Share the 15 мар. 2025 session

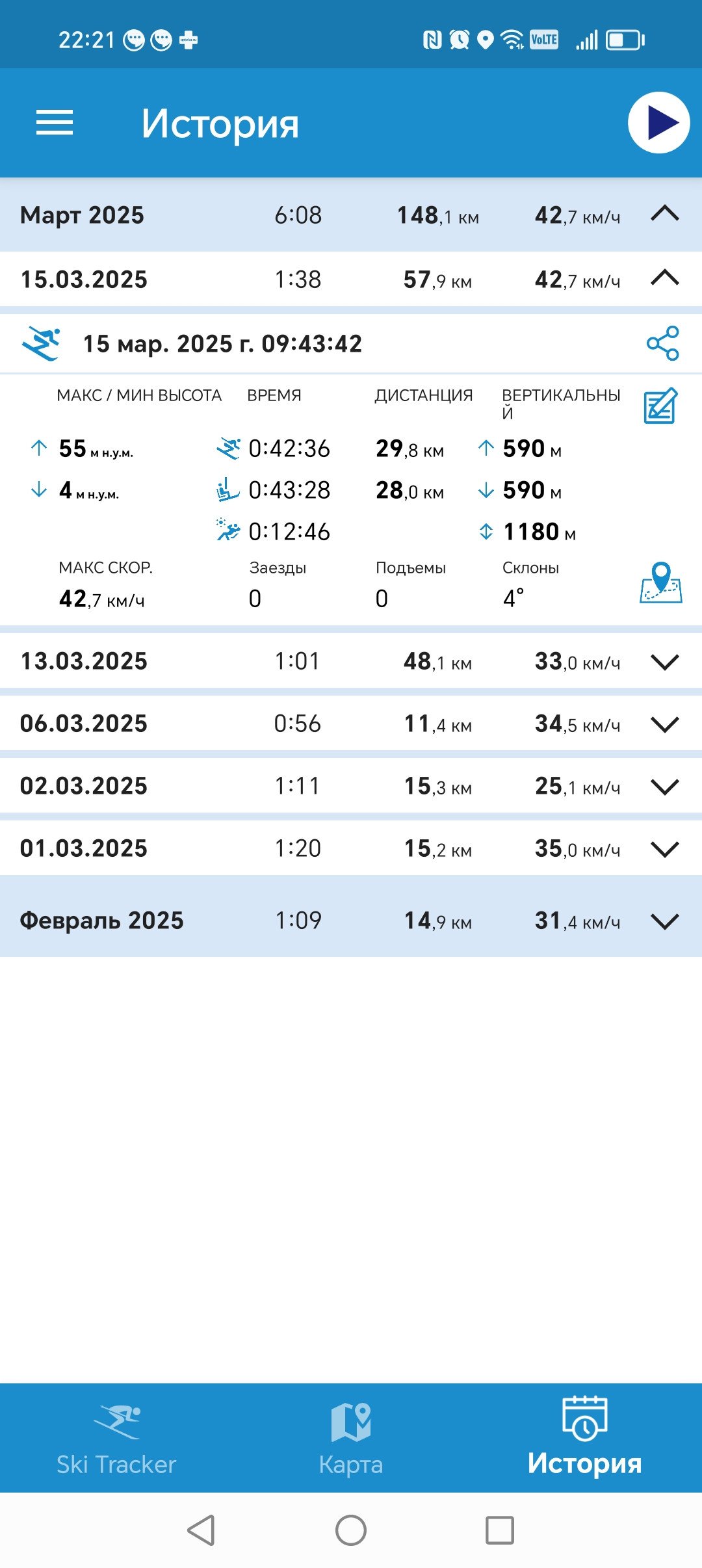[x=662, y=343]
